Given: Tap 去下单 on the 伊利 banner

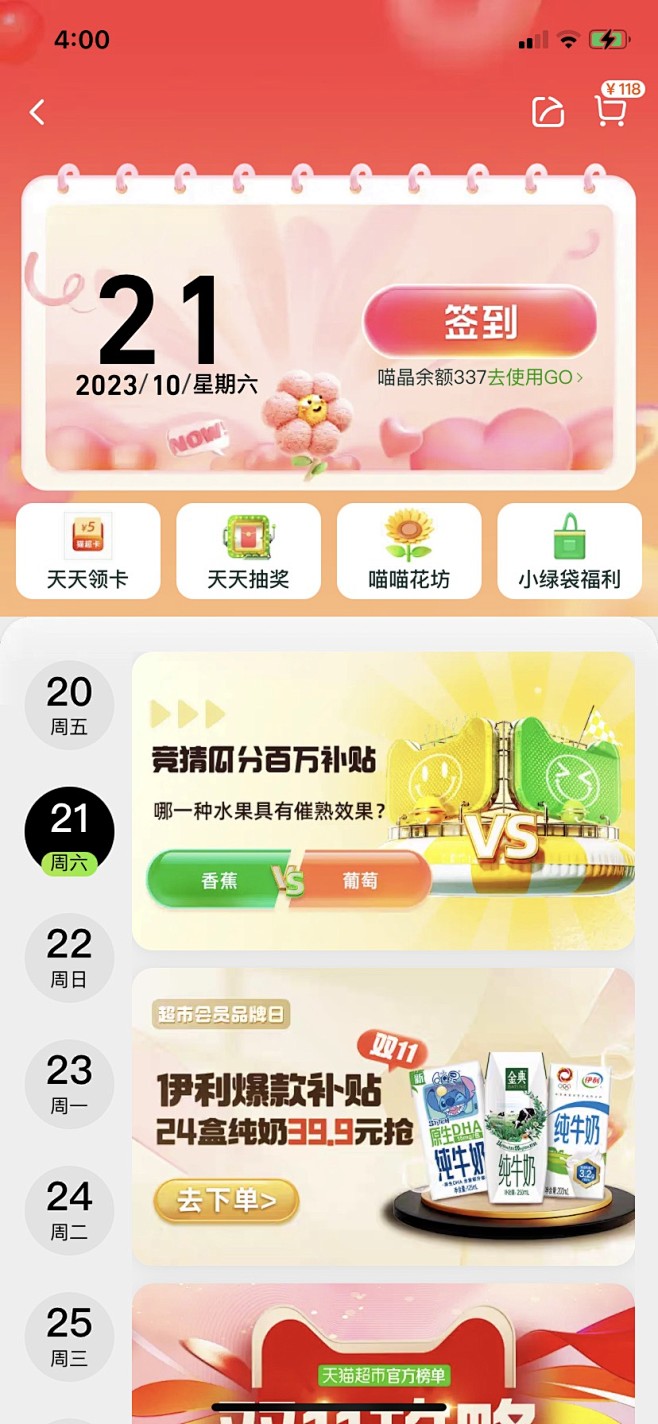Looking at the screenshot, I should [226, 1200].
